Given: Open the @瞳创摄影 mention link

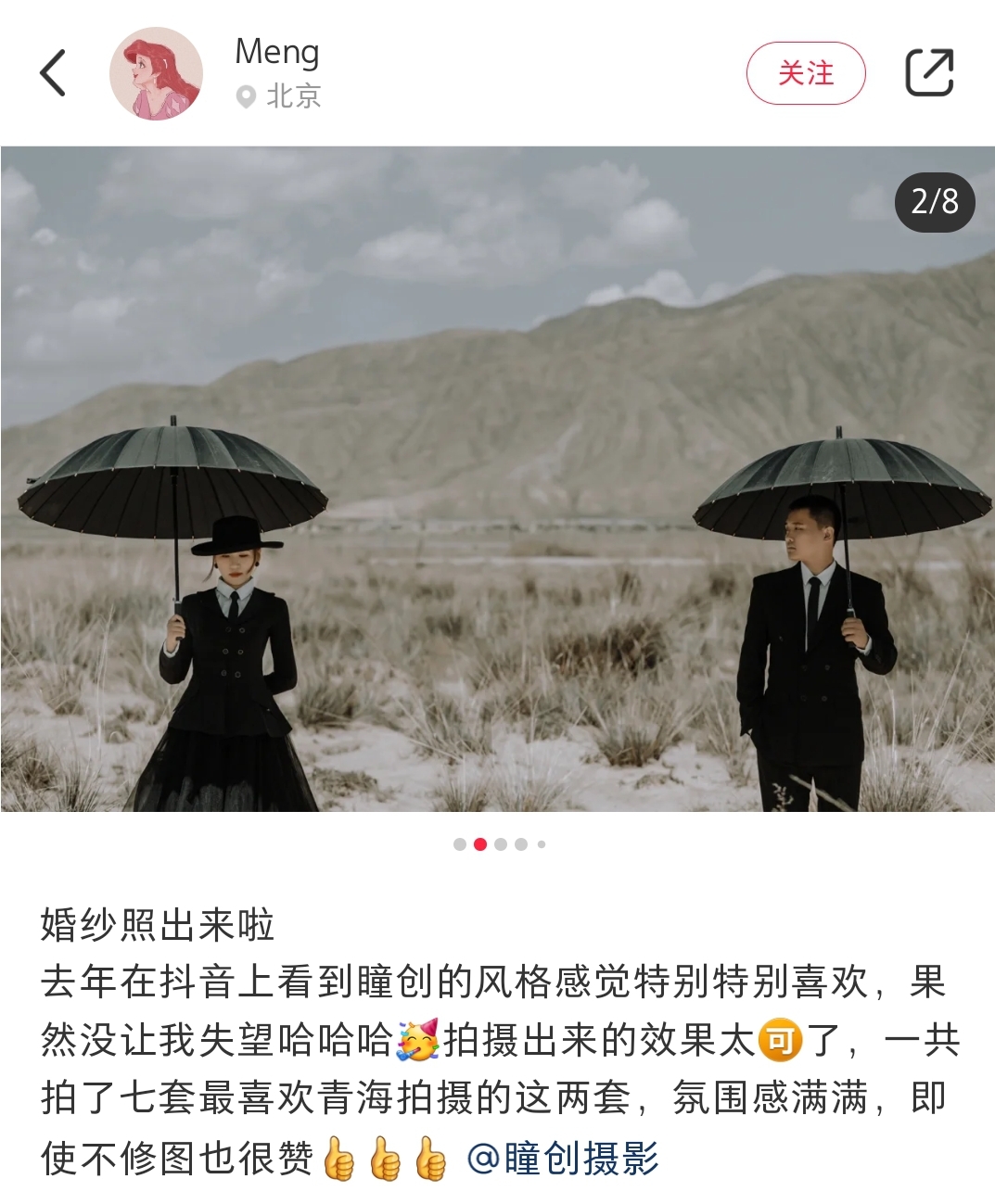Looking at the screenshot, I should (x=563, y=1159).
